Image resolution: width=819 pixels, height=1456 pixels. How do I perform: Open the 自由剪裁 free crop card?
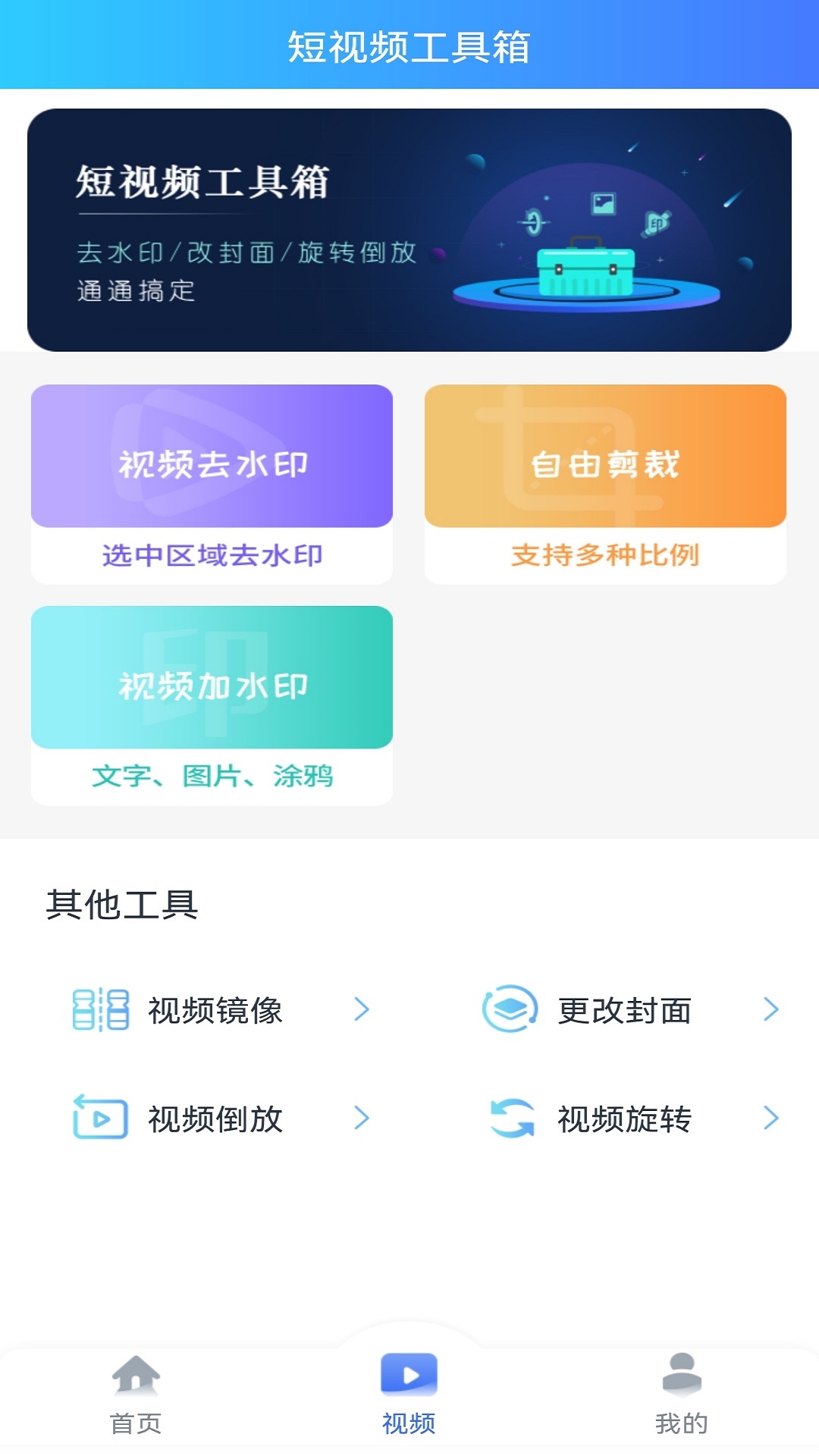coord(605,484)
